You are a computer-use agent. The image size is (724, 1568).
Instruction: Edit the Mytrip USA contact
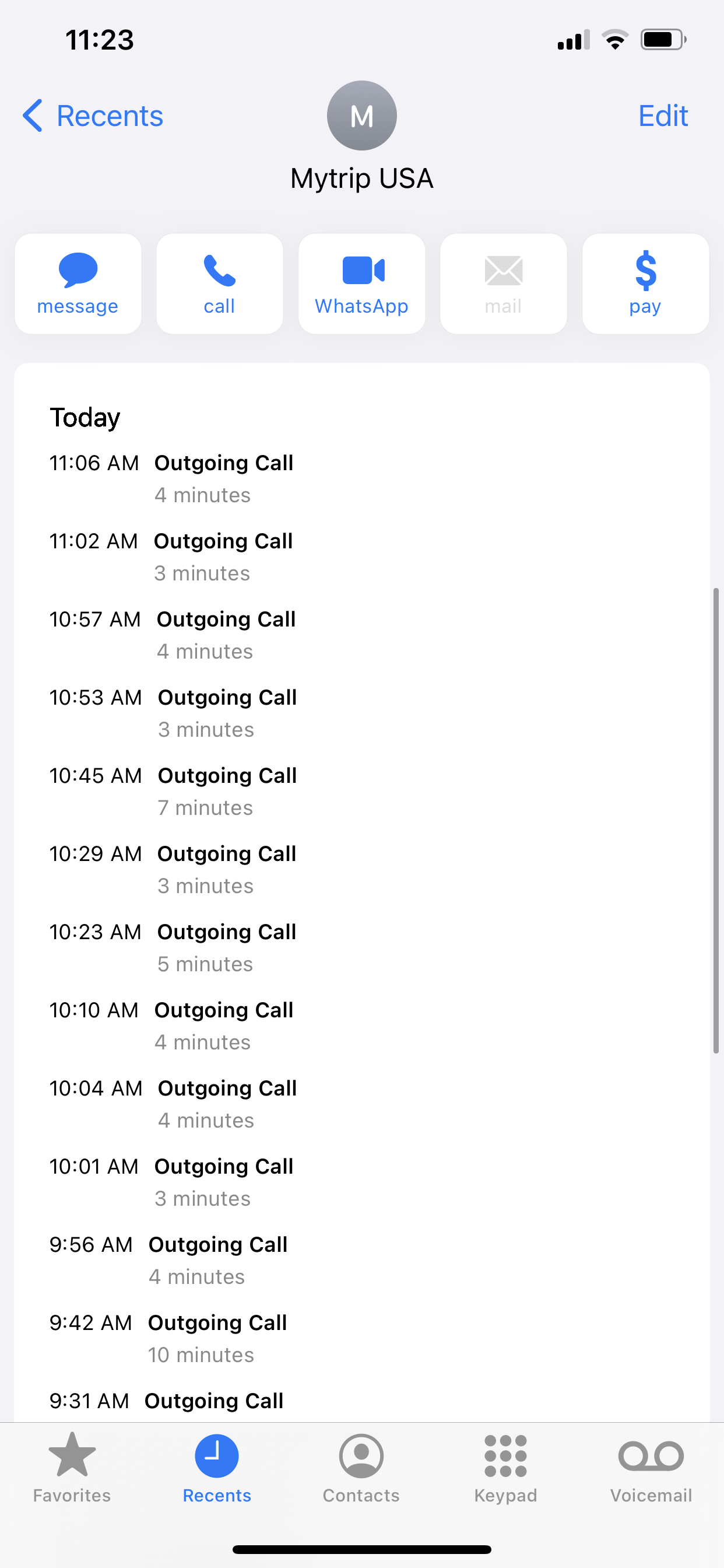click(663, 116)
